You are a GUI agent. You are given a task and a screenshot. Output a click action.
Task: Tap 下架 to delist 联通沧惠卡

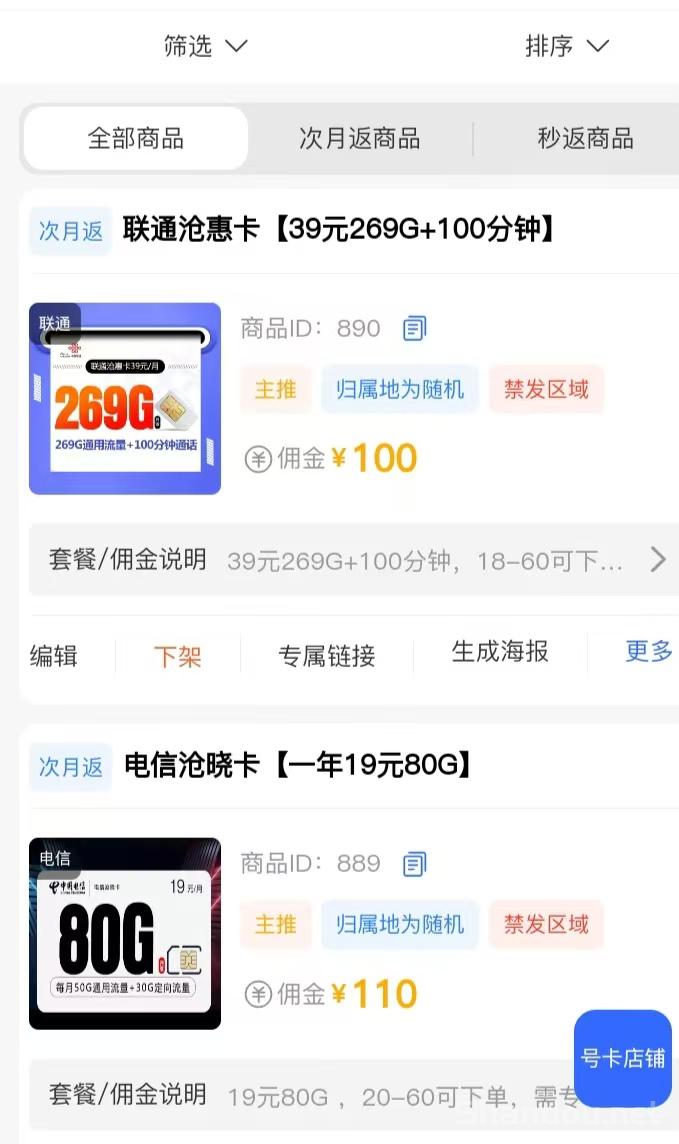(x=178, y=656)
